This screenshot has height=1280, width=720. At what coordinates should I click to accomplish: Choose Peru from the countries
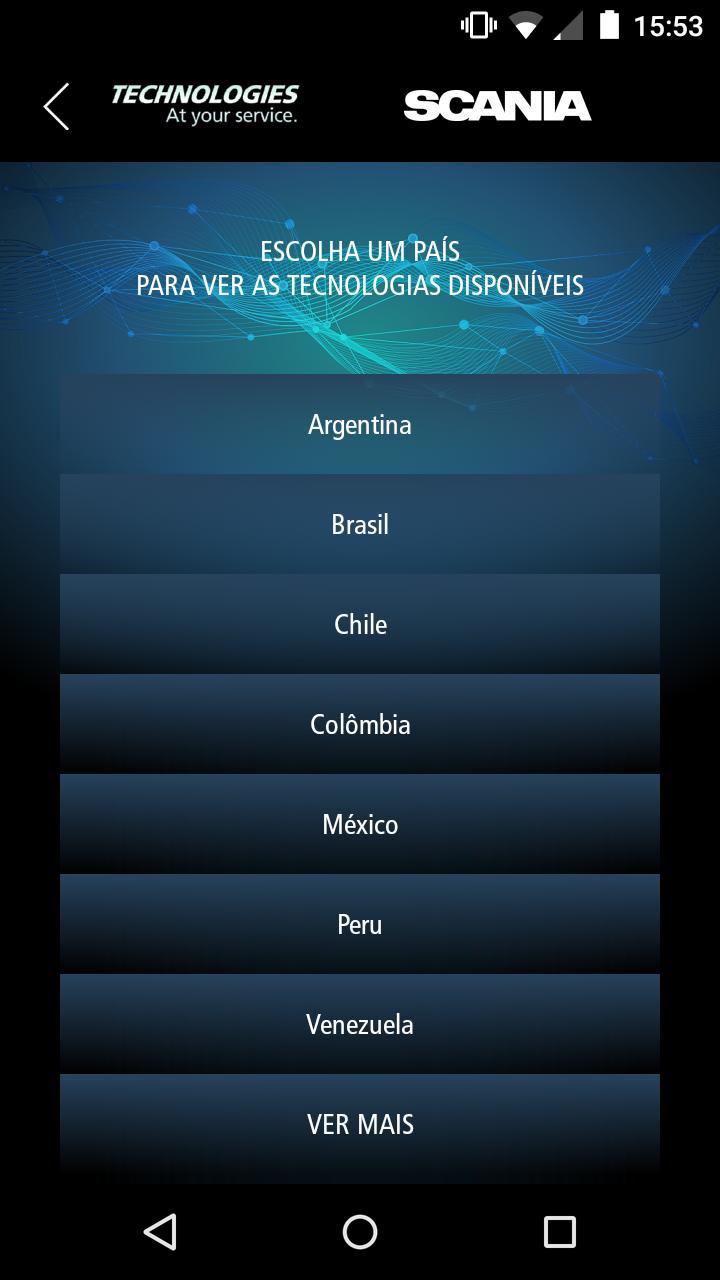360,924
